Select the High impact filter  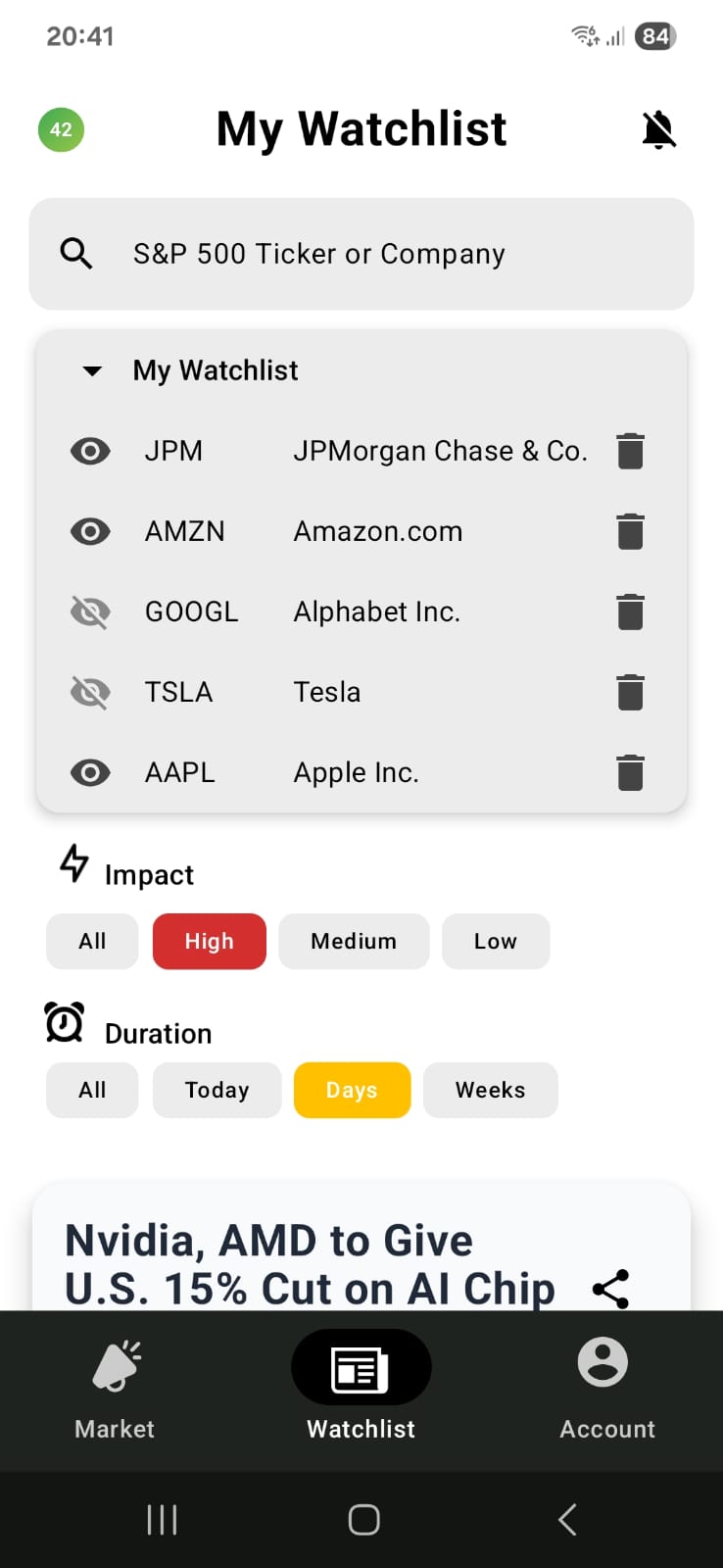pos(209,941)
